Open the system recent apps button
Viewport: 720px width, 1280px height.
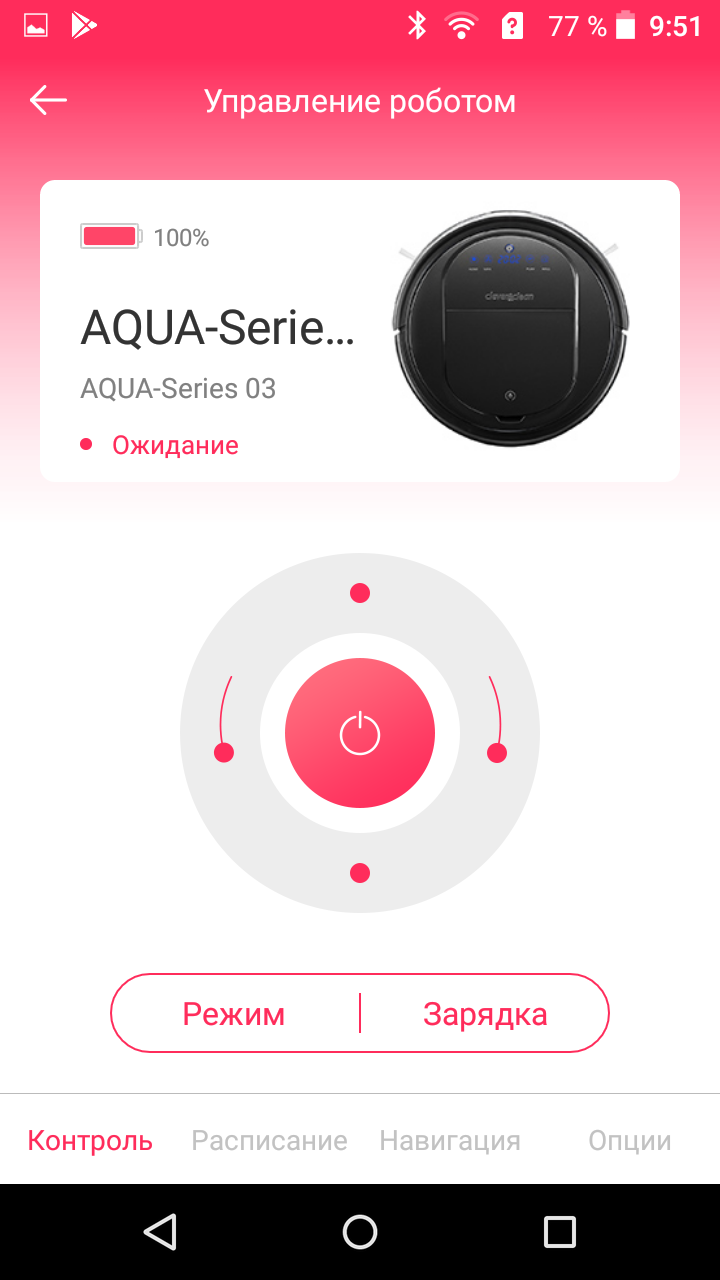559,1232
